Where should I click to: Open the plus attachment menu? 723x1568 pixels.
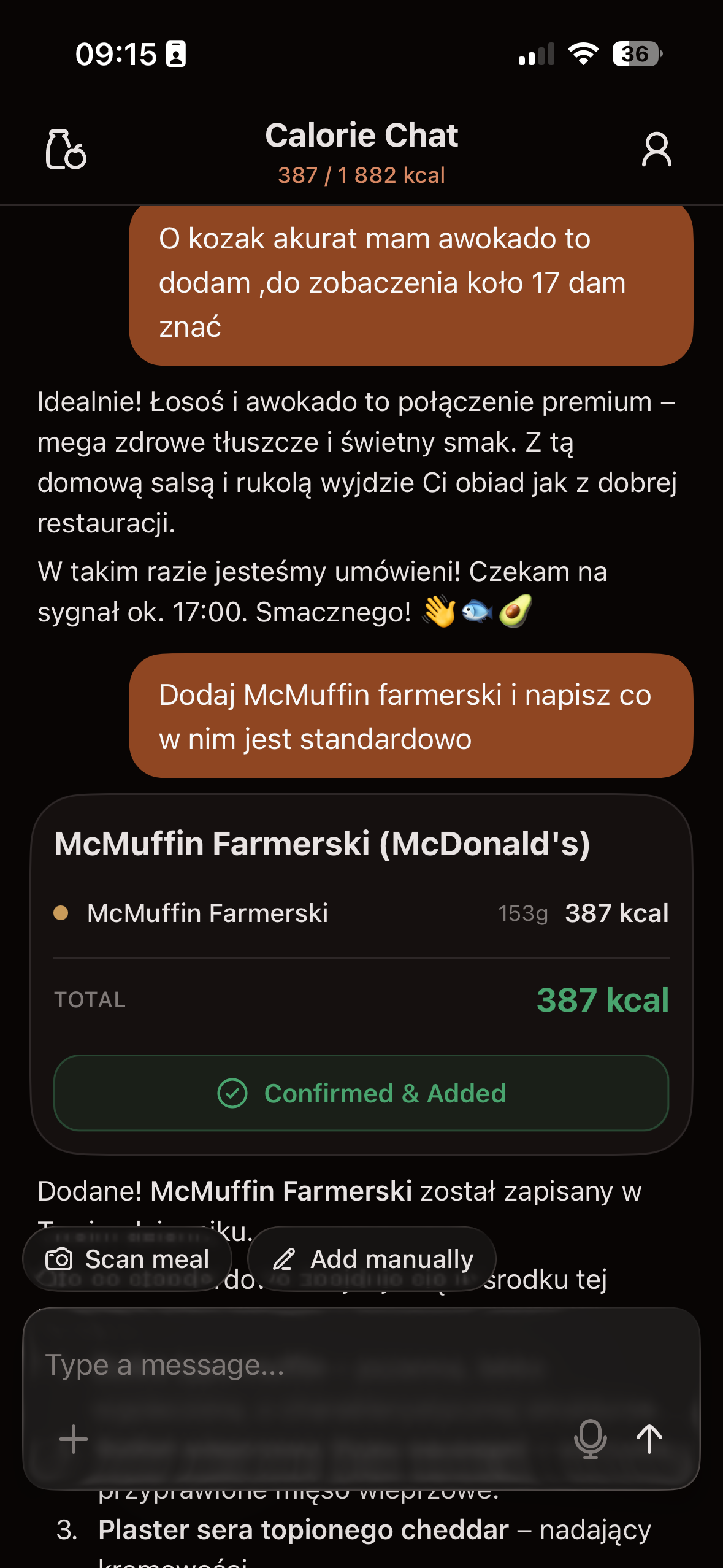click(74, 1439)
